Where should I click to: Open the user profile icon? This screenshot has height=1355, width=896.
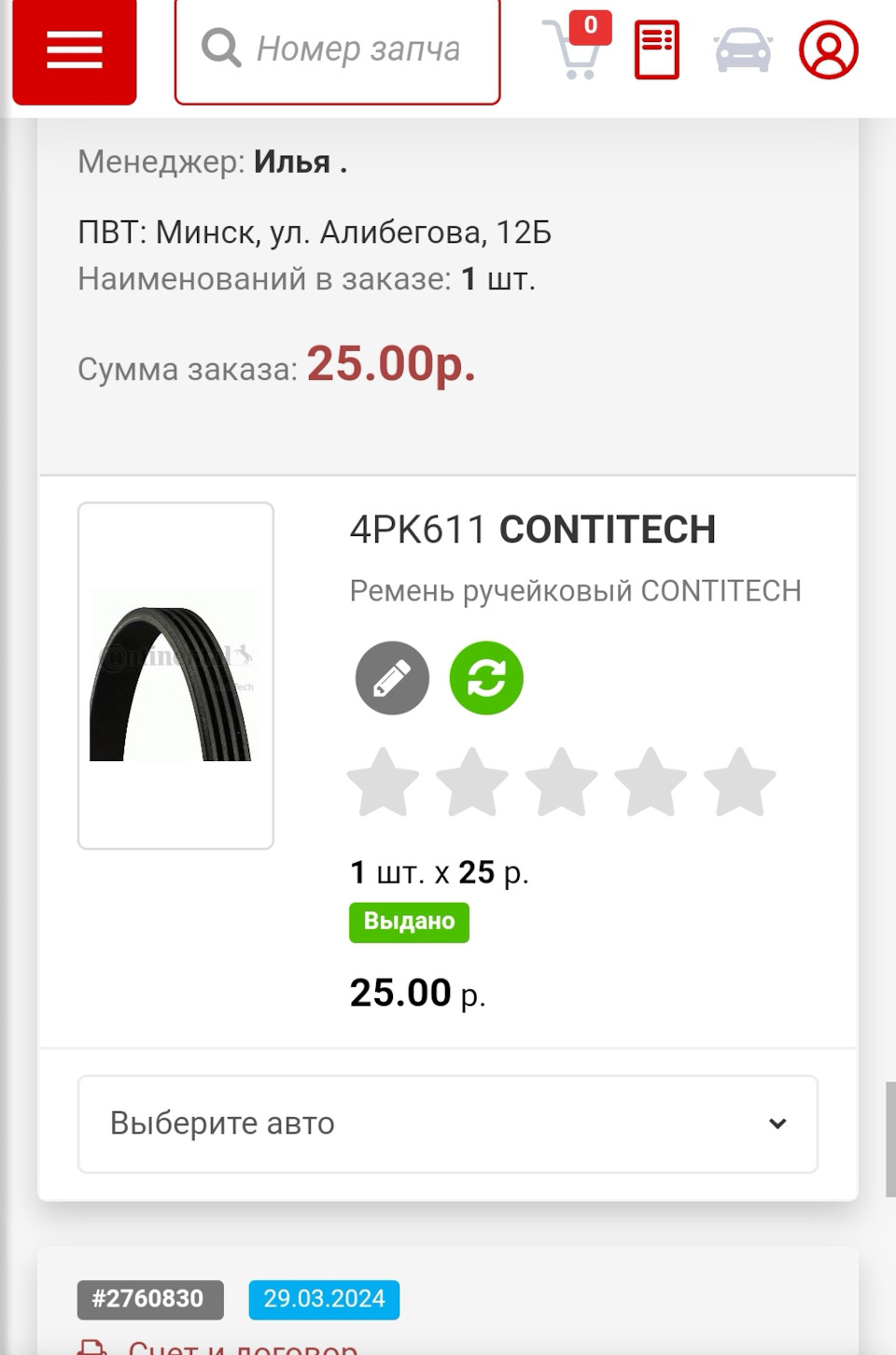828,50
